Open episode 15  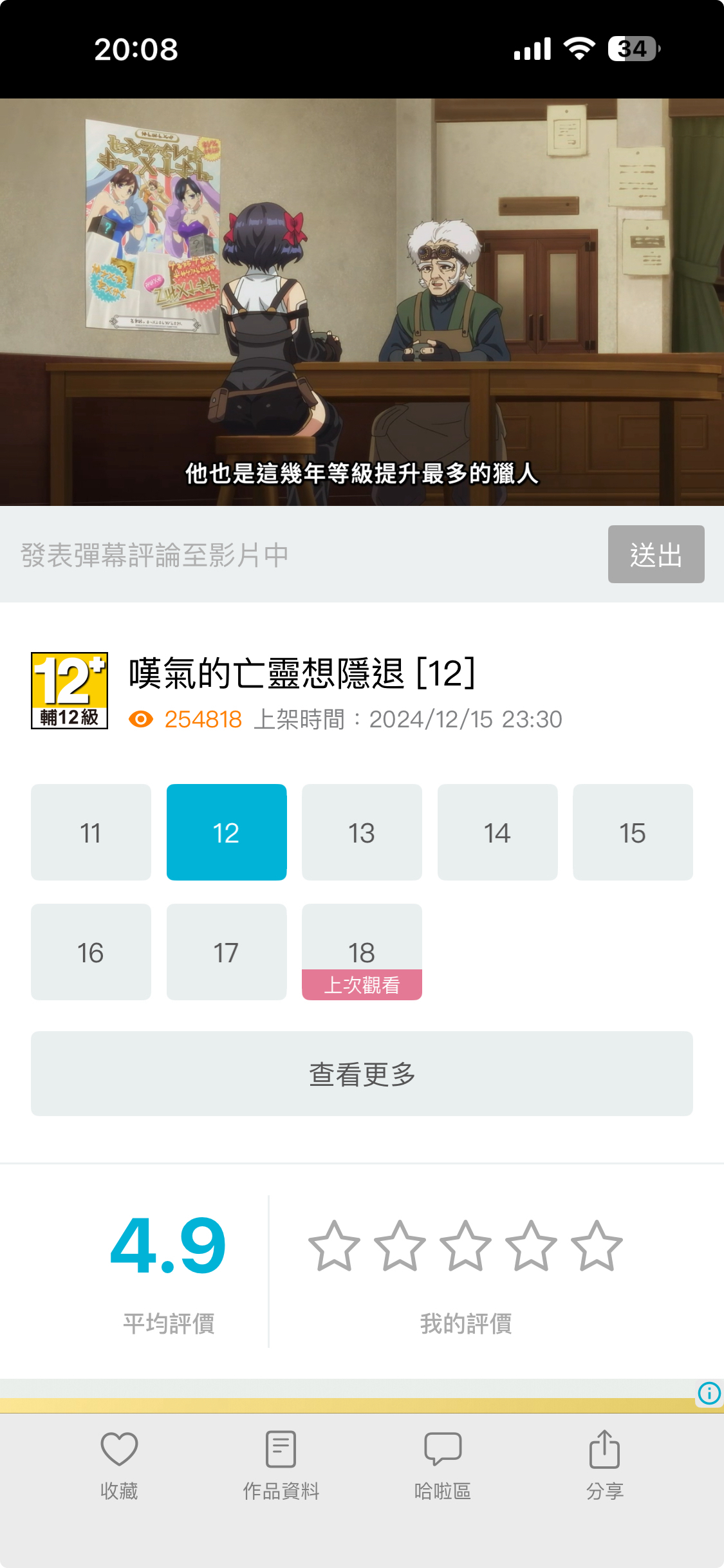[x=633, y=832]
